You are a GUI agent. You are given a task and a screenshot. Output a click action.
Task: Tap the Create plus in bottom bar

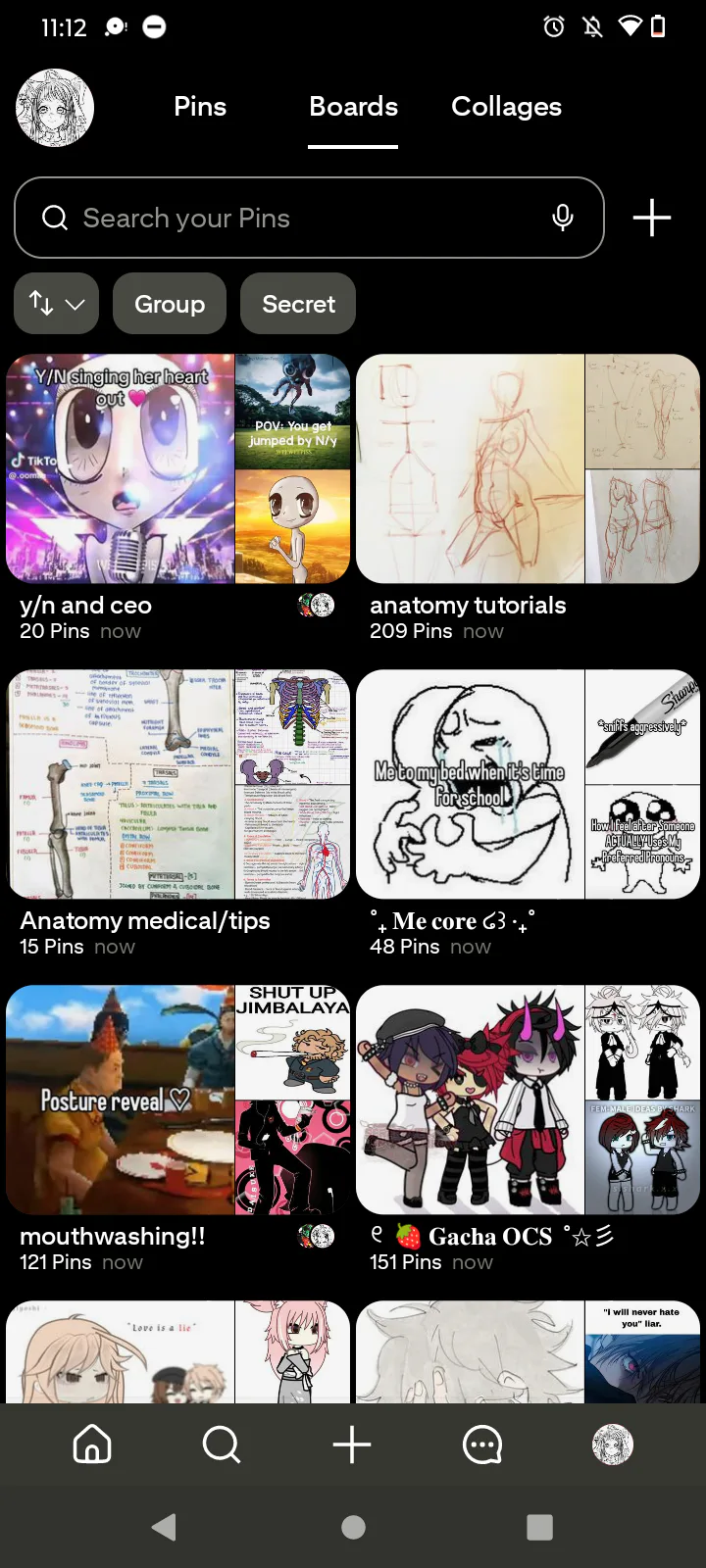(352, 1445)
